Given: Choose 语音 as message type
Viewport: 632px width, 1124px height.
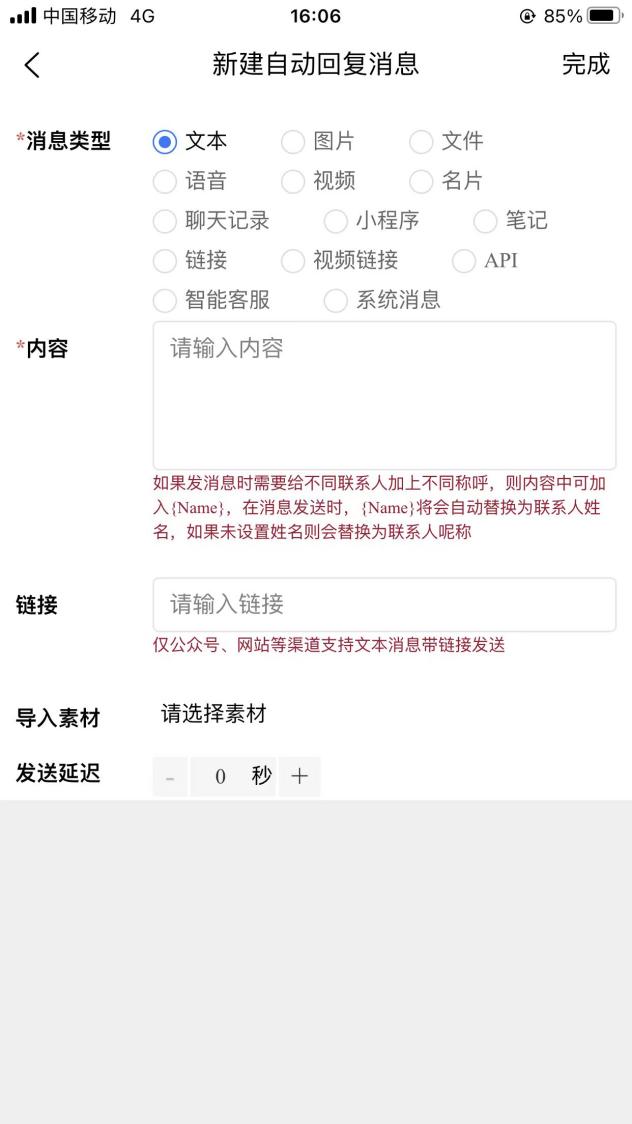Looking at the screenshot, I should (x=165, y=182).
